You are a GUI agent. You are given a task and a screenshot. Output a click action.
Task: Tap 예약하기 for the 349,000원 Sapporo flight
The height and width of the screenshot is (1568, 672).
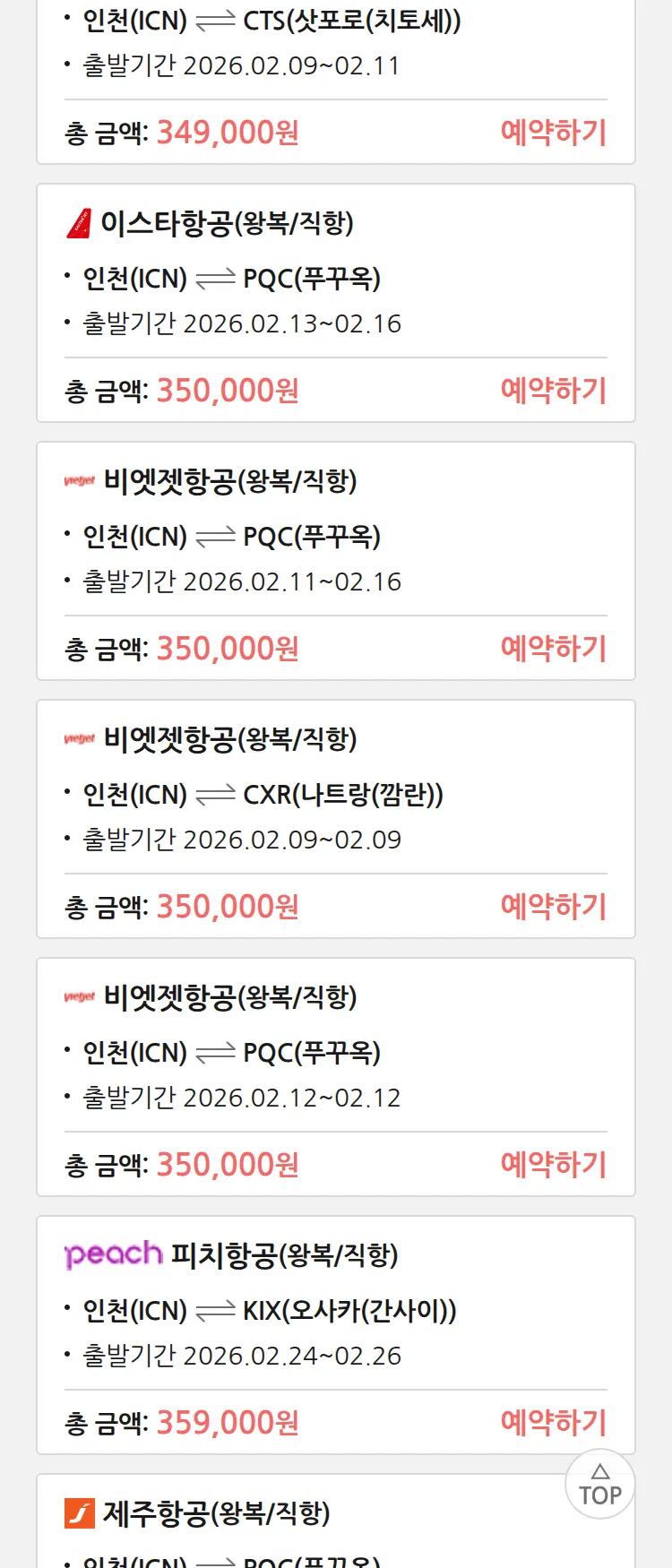(553, 133)
